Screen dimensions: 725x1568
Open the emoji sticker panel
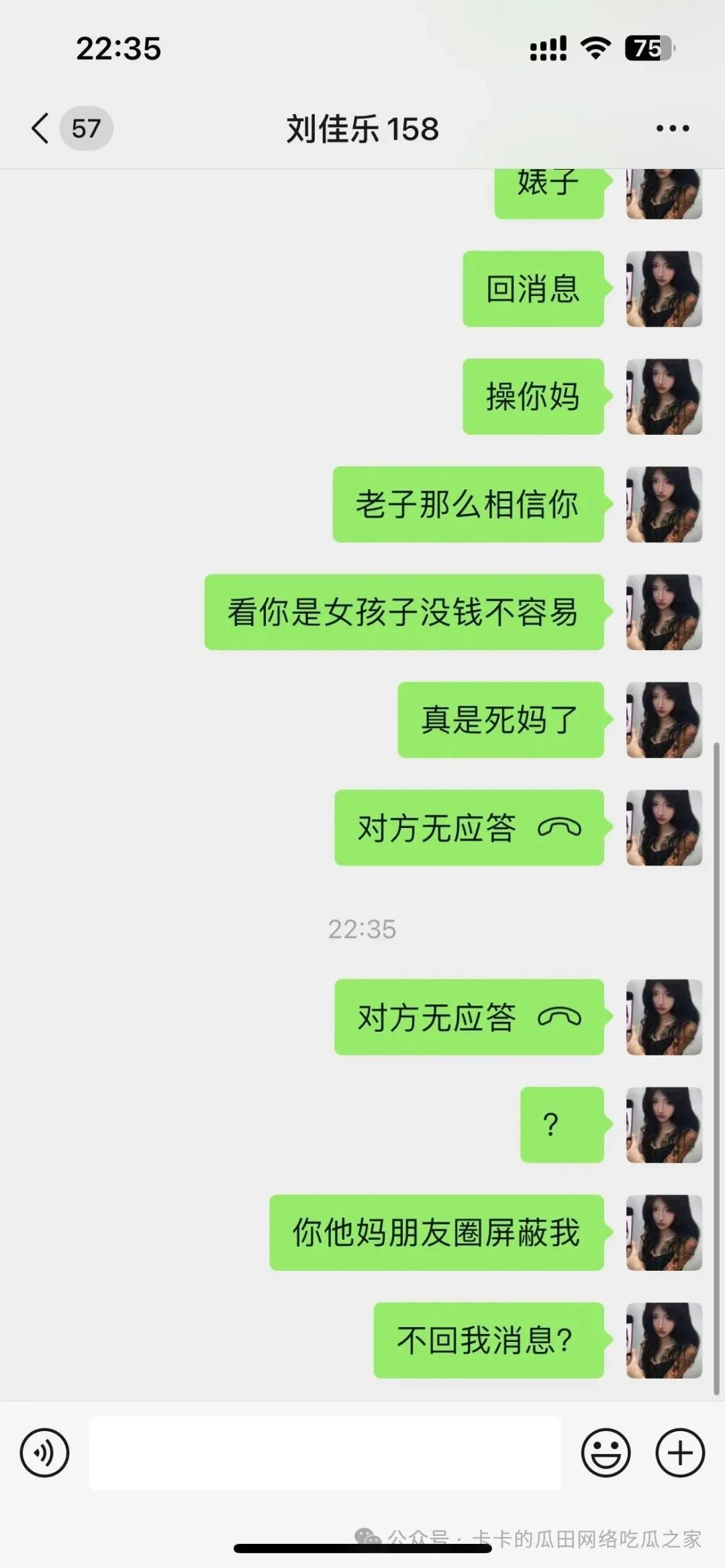click(x=606, y=1453)
